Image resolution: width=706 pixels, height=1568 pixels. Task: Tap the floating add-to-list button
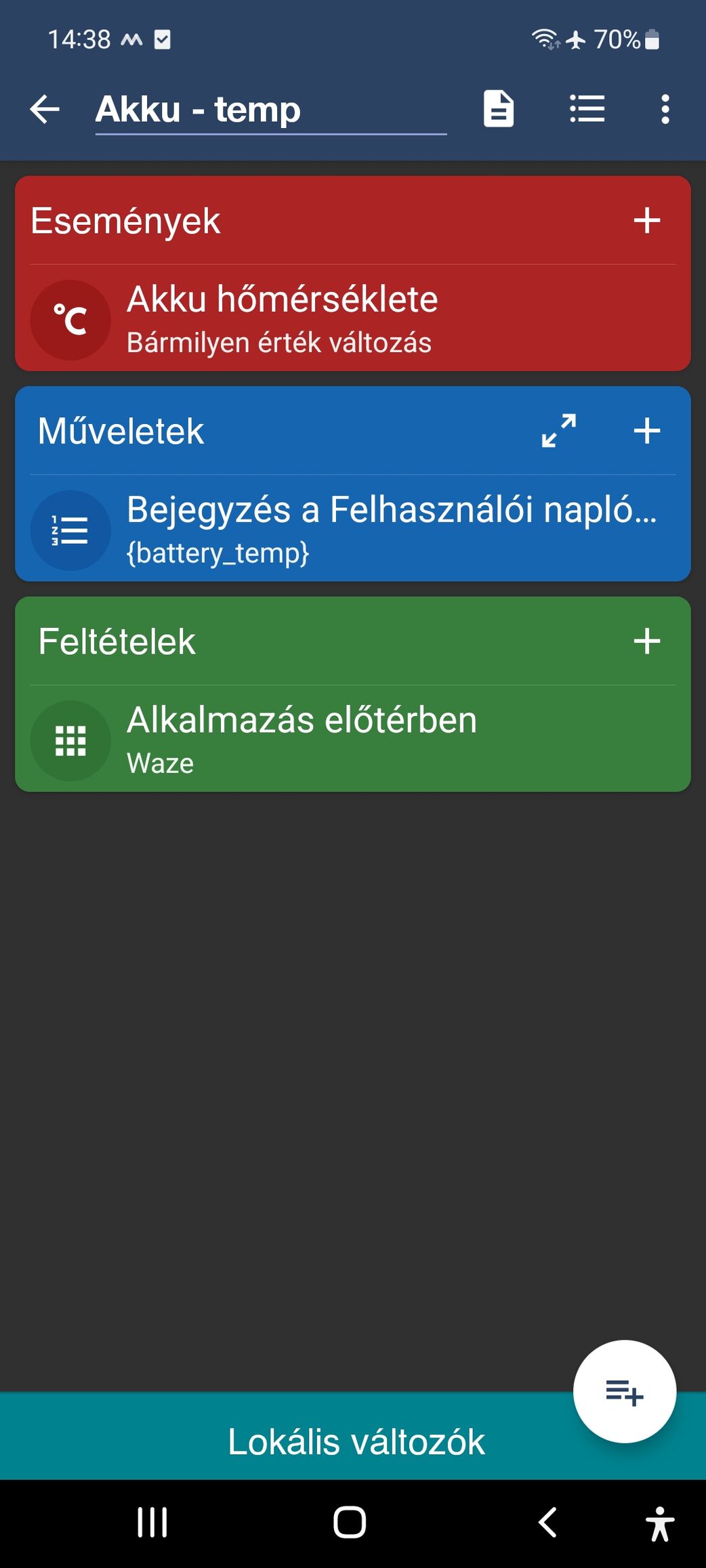pyautogui.click(x=624, y=1392)
